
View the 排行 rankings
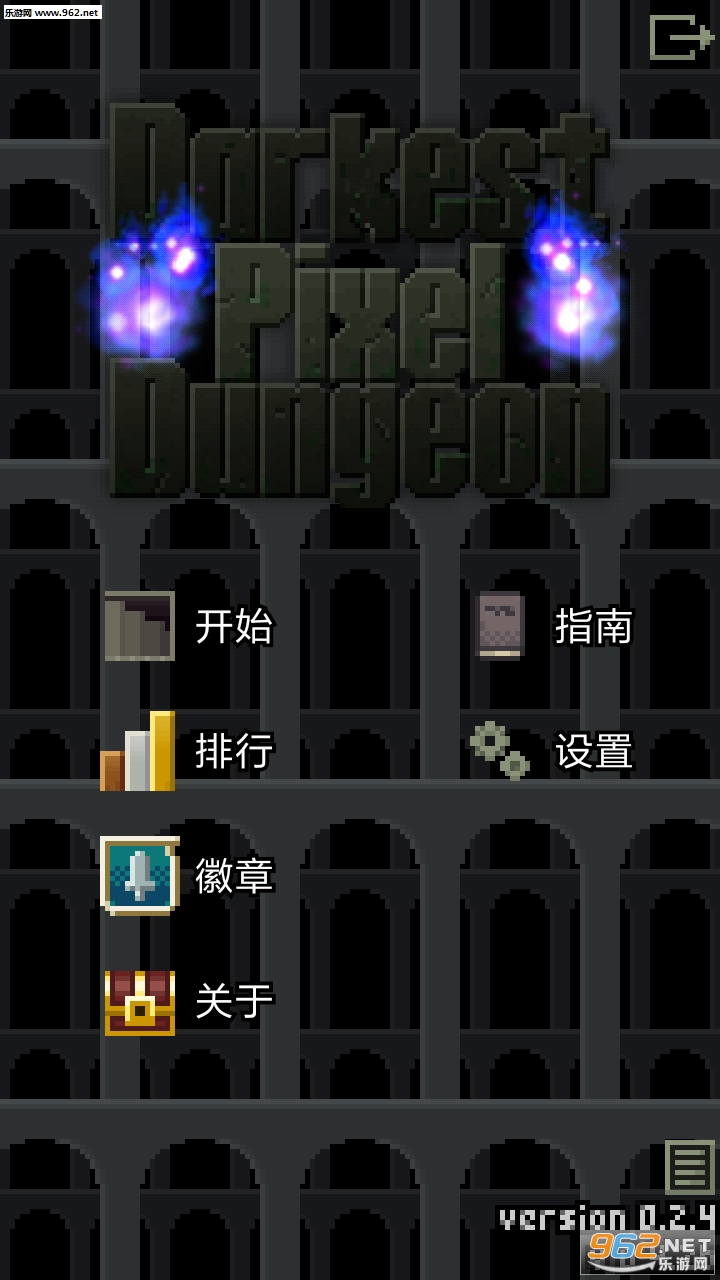[188, 751]
